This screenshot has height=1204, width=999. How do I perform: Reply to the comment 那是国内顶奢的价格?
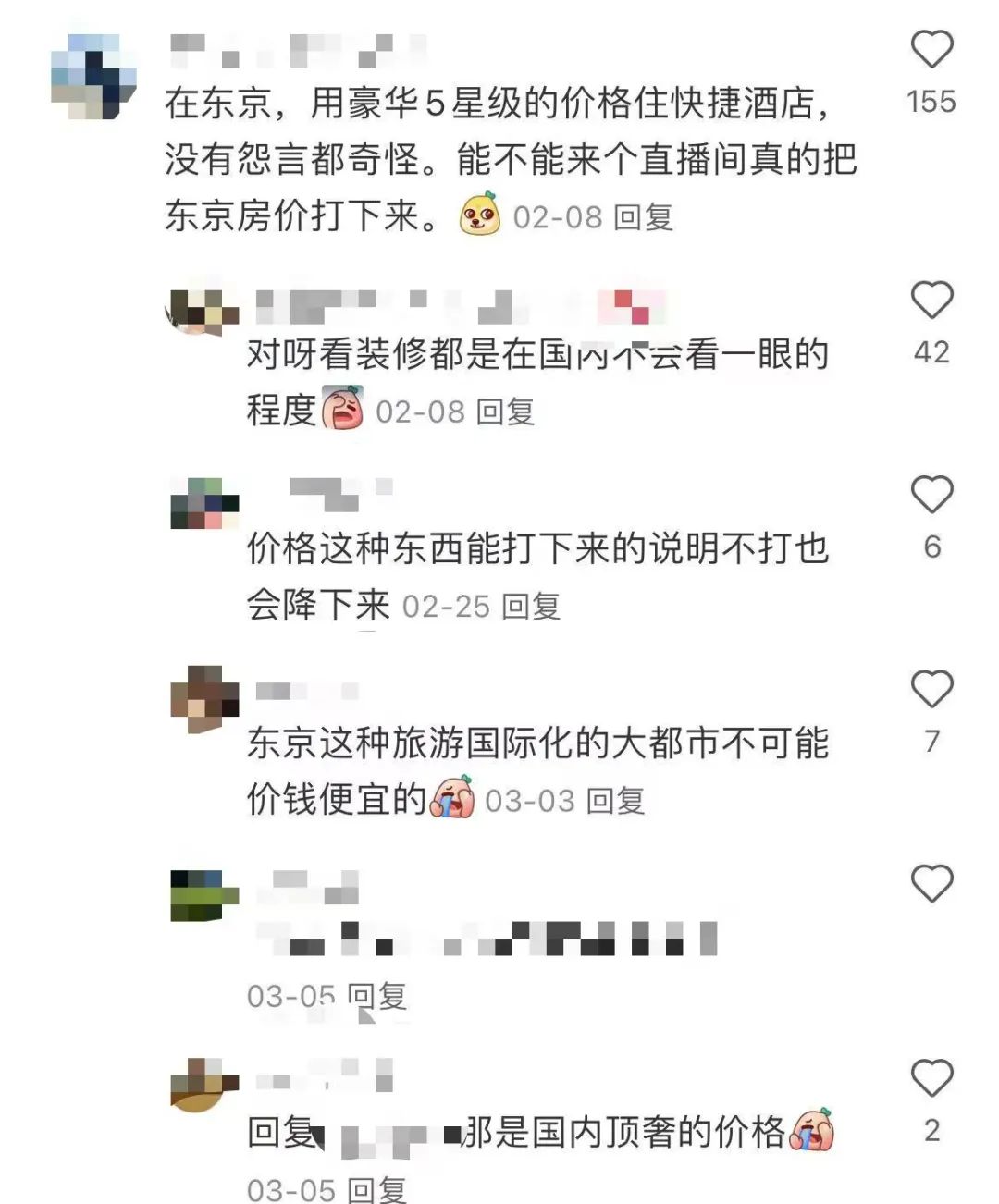[376, 1189]
